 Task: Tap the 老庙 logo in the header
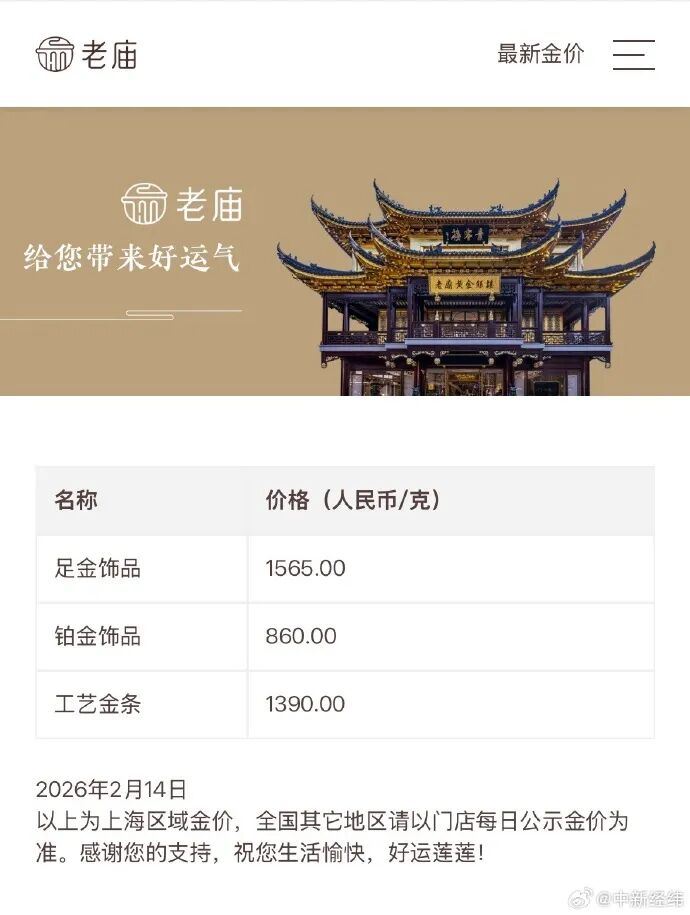coord(86,54)
